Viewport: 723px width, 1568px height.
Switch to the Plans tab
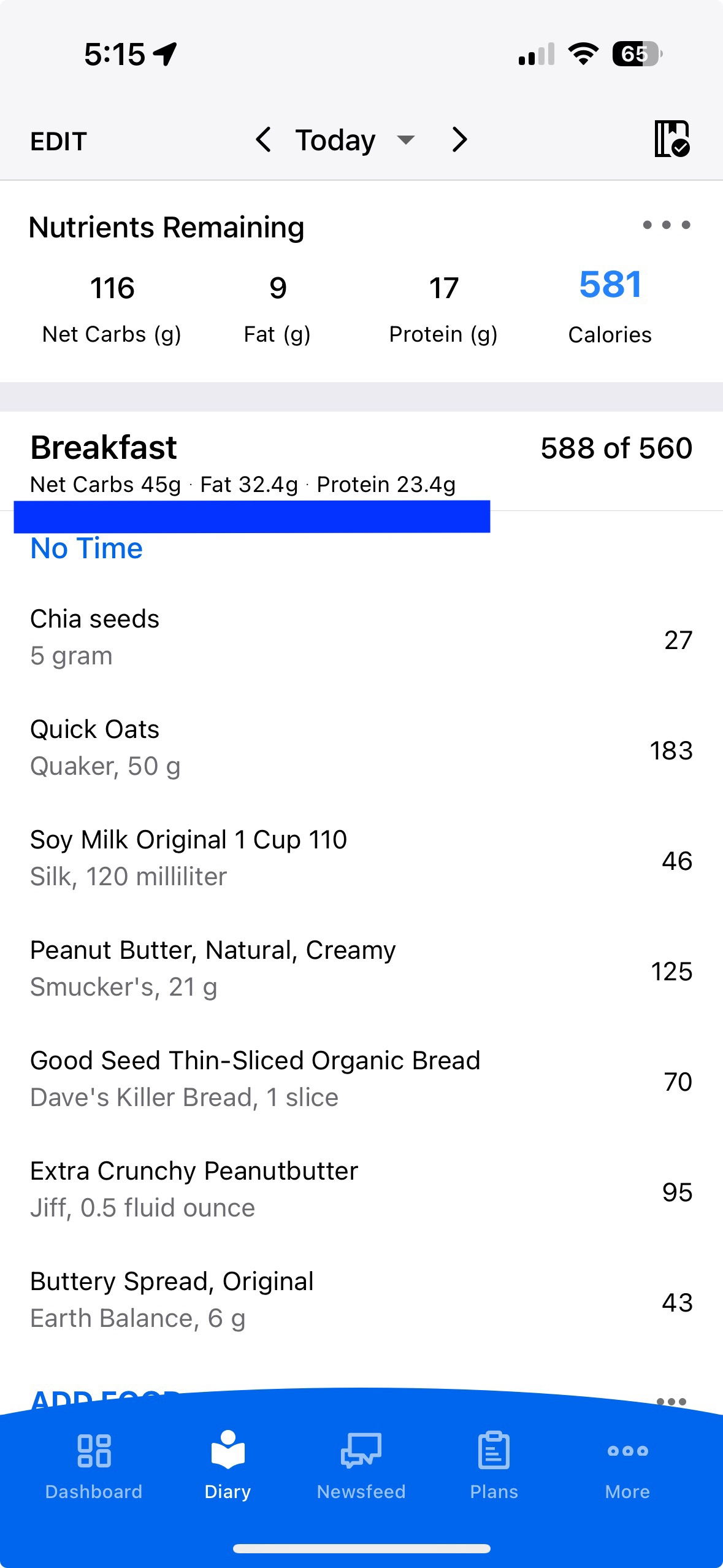click(x=494, y=1466)
